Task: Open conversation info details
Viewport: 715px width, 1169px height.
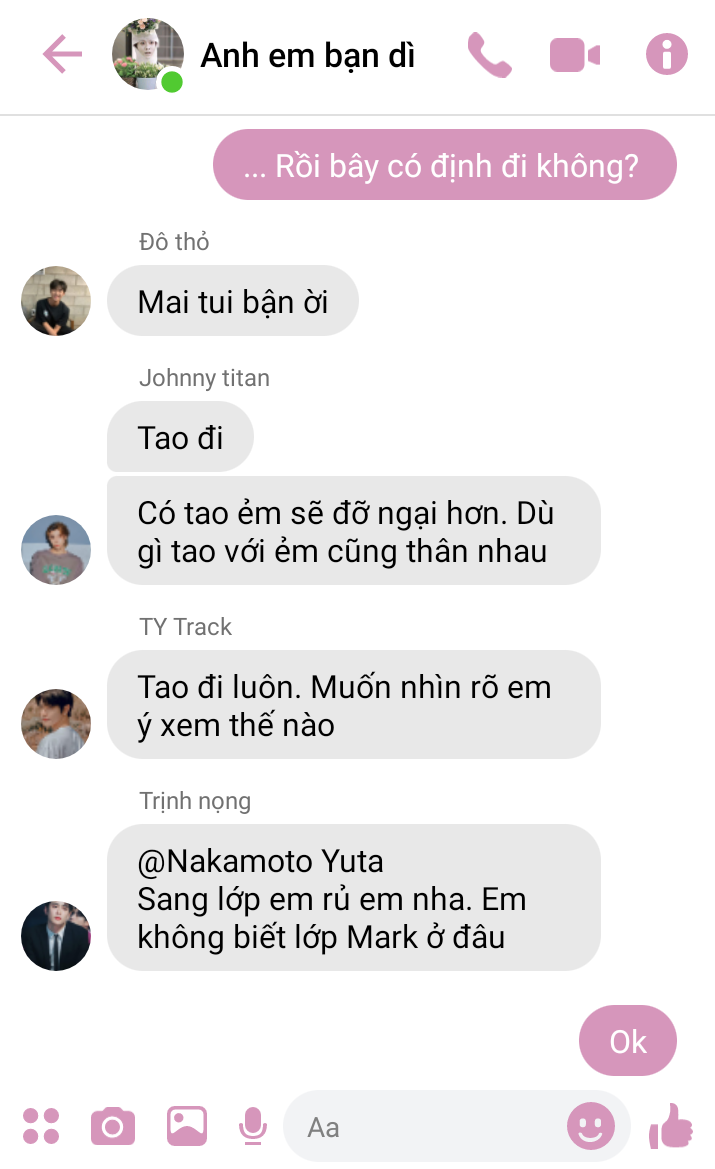Action: coord(667,54)
